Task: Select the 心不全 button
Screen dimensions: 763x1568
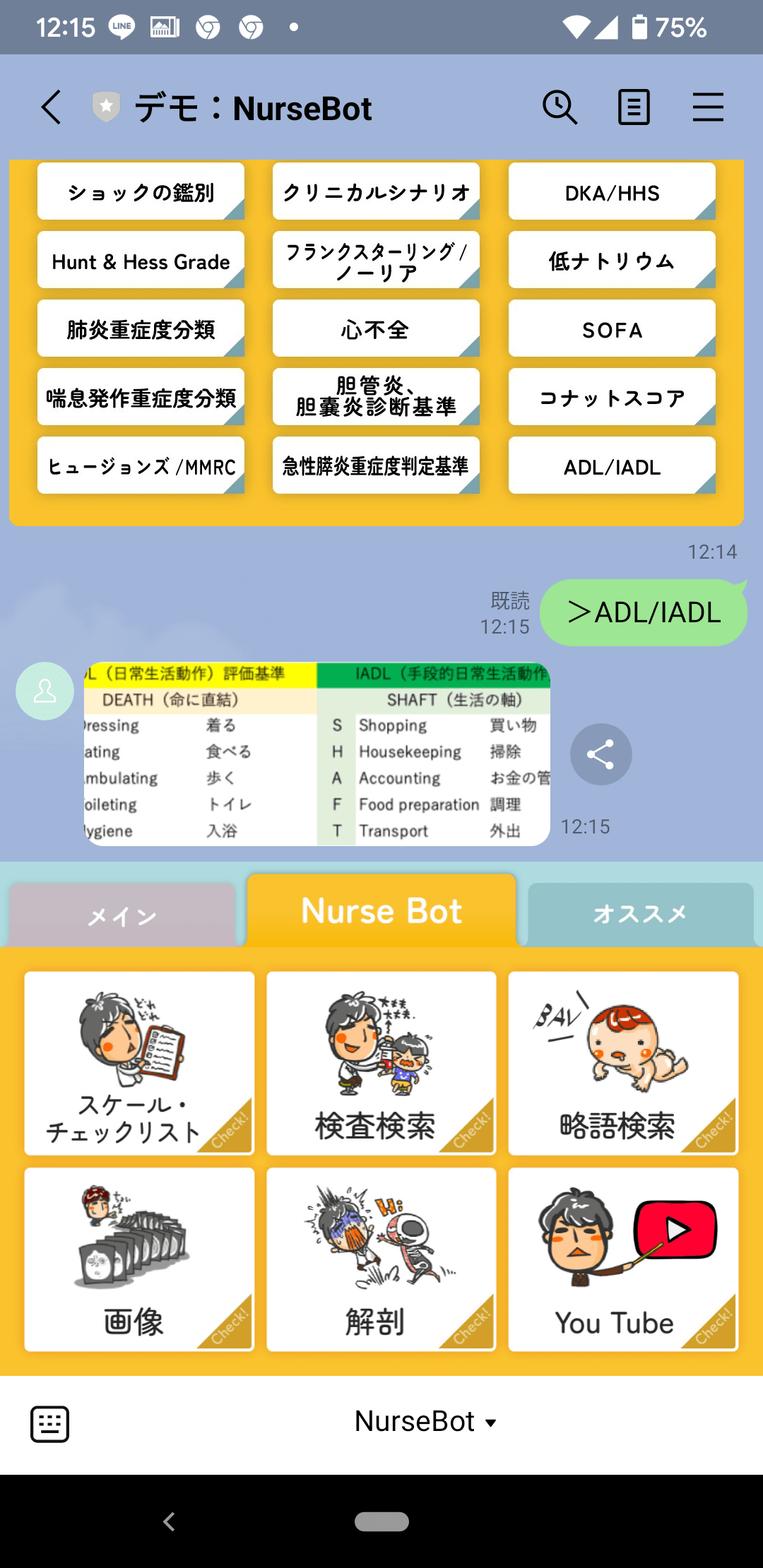Action: tap(376, 329)
